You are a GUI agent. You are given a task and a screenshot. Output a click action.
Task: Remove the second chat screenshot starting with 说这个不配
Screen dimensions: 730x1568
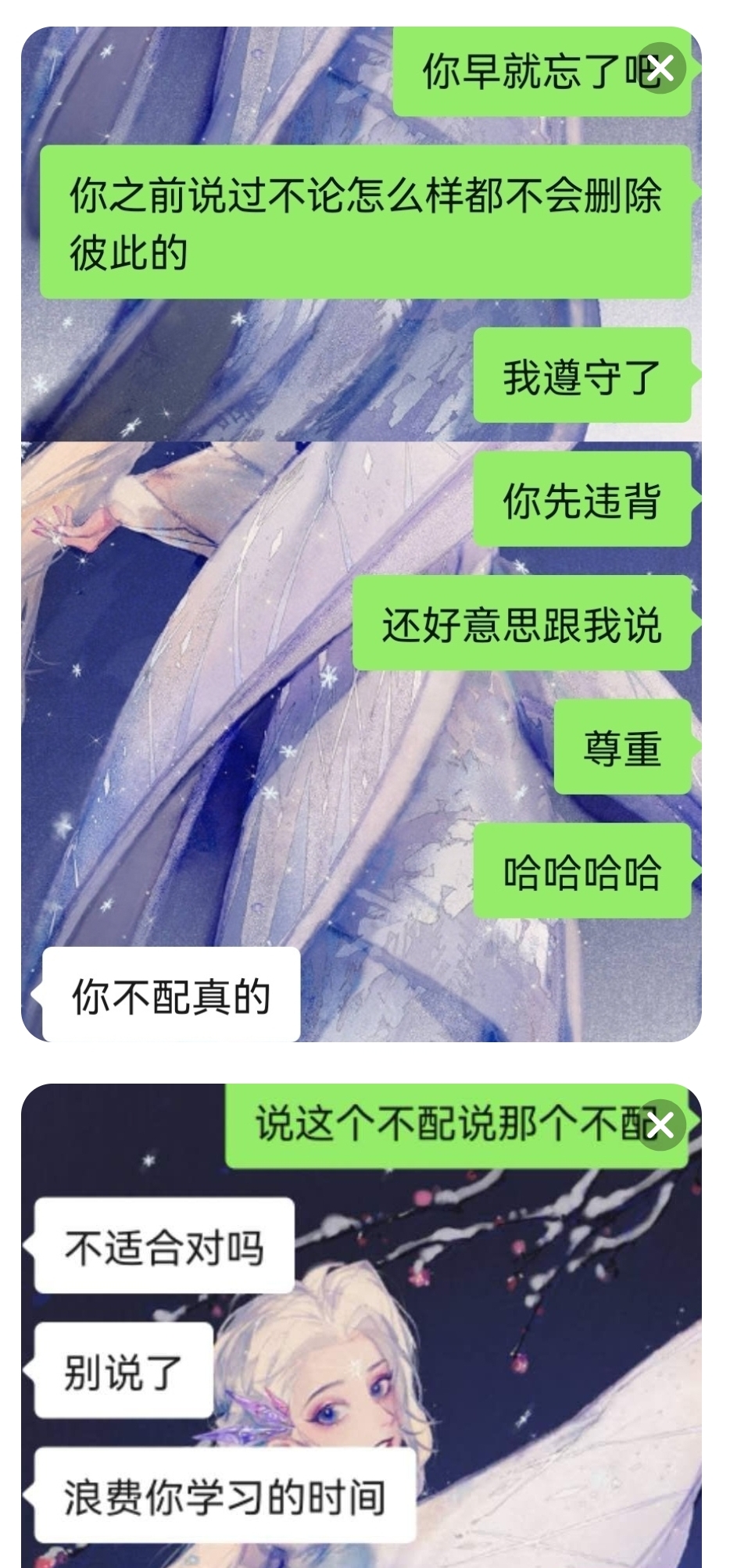(660, 1125)
